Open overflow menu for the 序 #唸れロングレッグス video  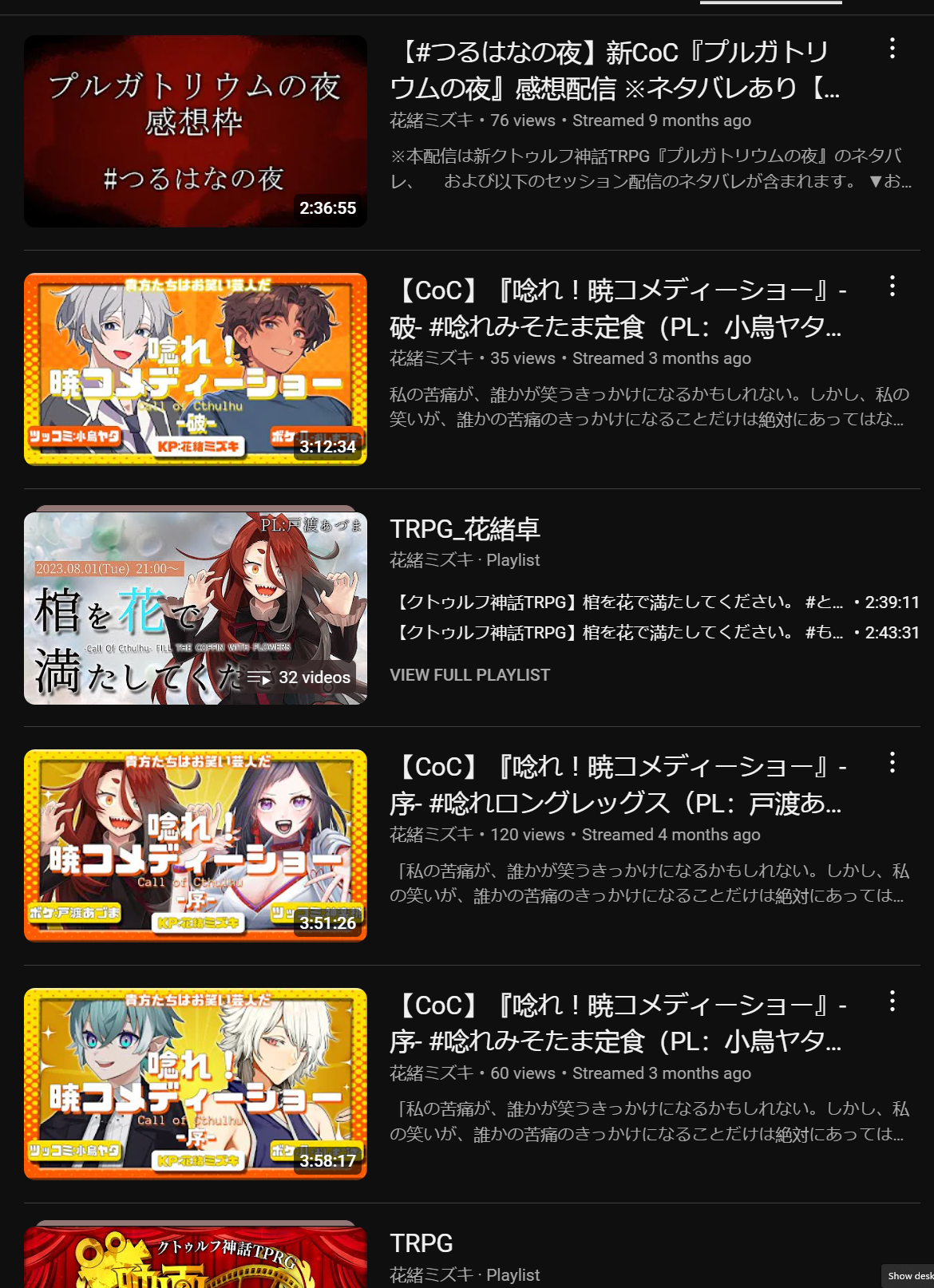892,763
